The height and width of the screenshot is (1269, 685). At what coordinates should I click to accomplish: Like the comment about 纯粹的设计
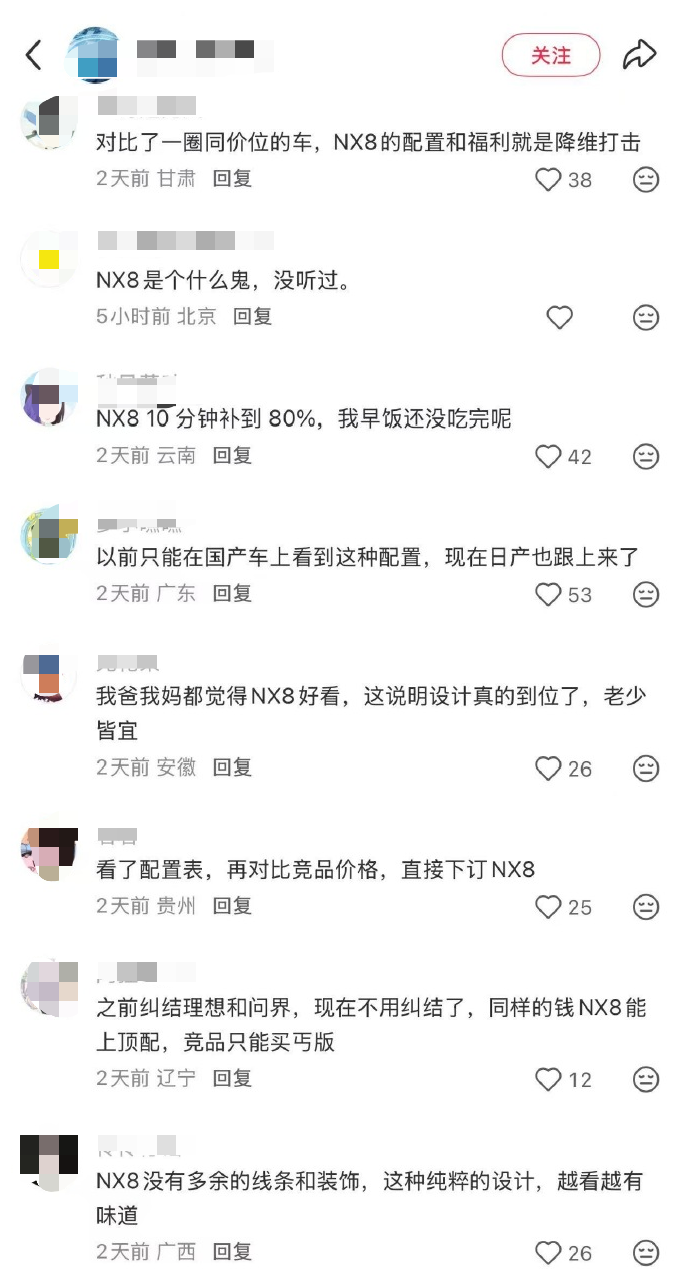549,1253
